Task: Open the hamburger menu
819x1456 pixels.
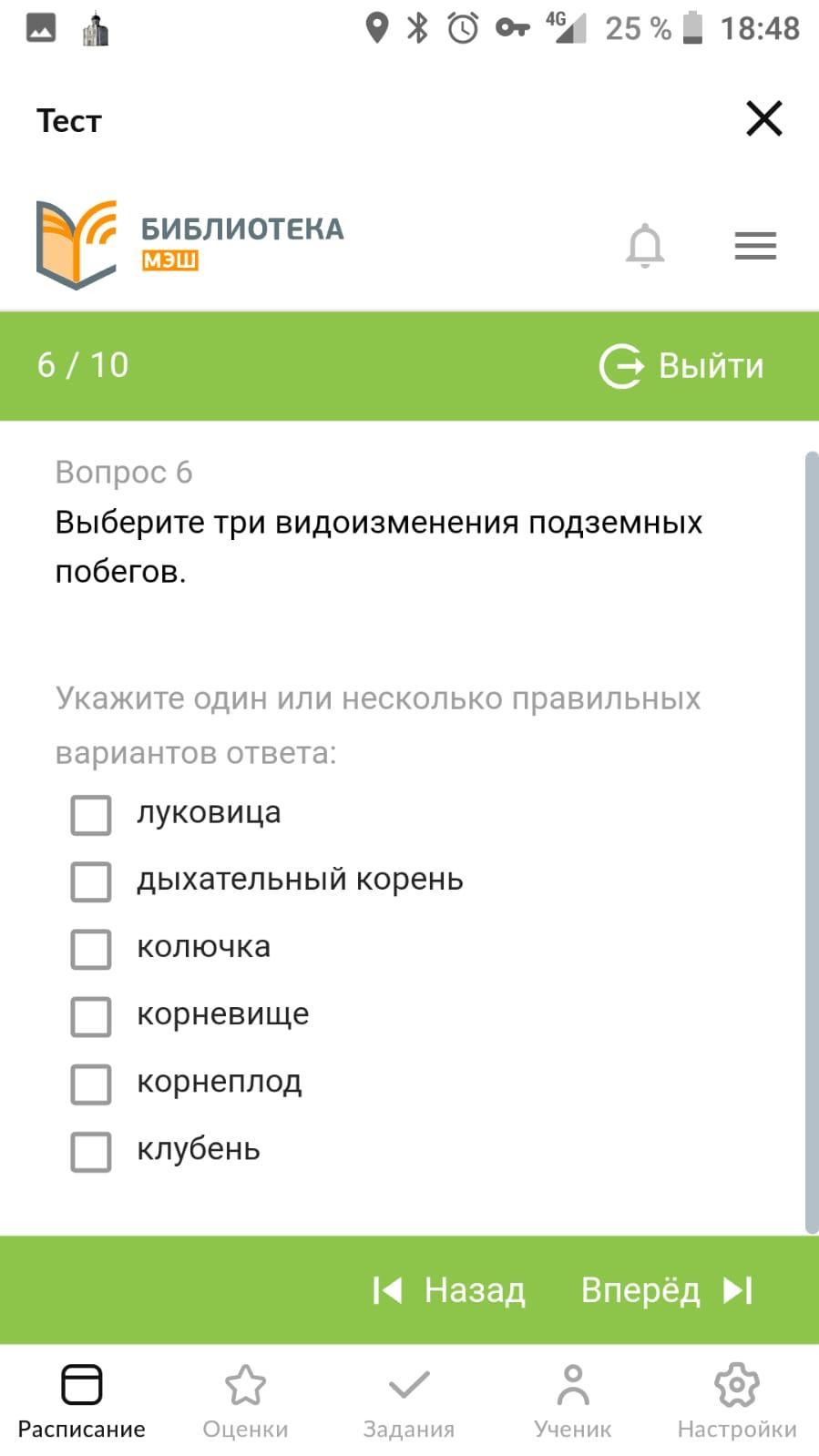Action: click(x=755, y=246)
